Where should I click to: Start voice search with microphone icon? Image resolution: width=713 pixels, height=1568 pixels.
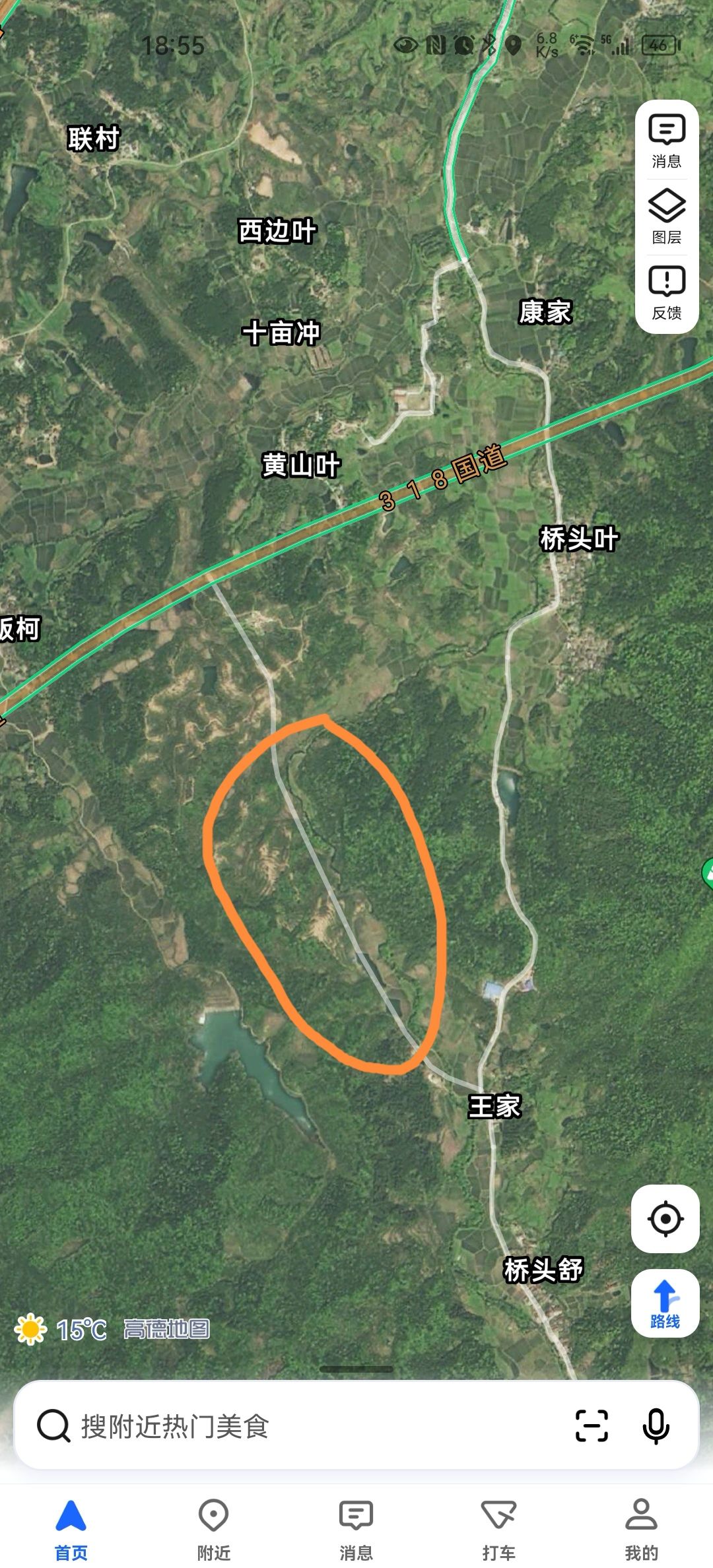tap(656, 1426)
